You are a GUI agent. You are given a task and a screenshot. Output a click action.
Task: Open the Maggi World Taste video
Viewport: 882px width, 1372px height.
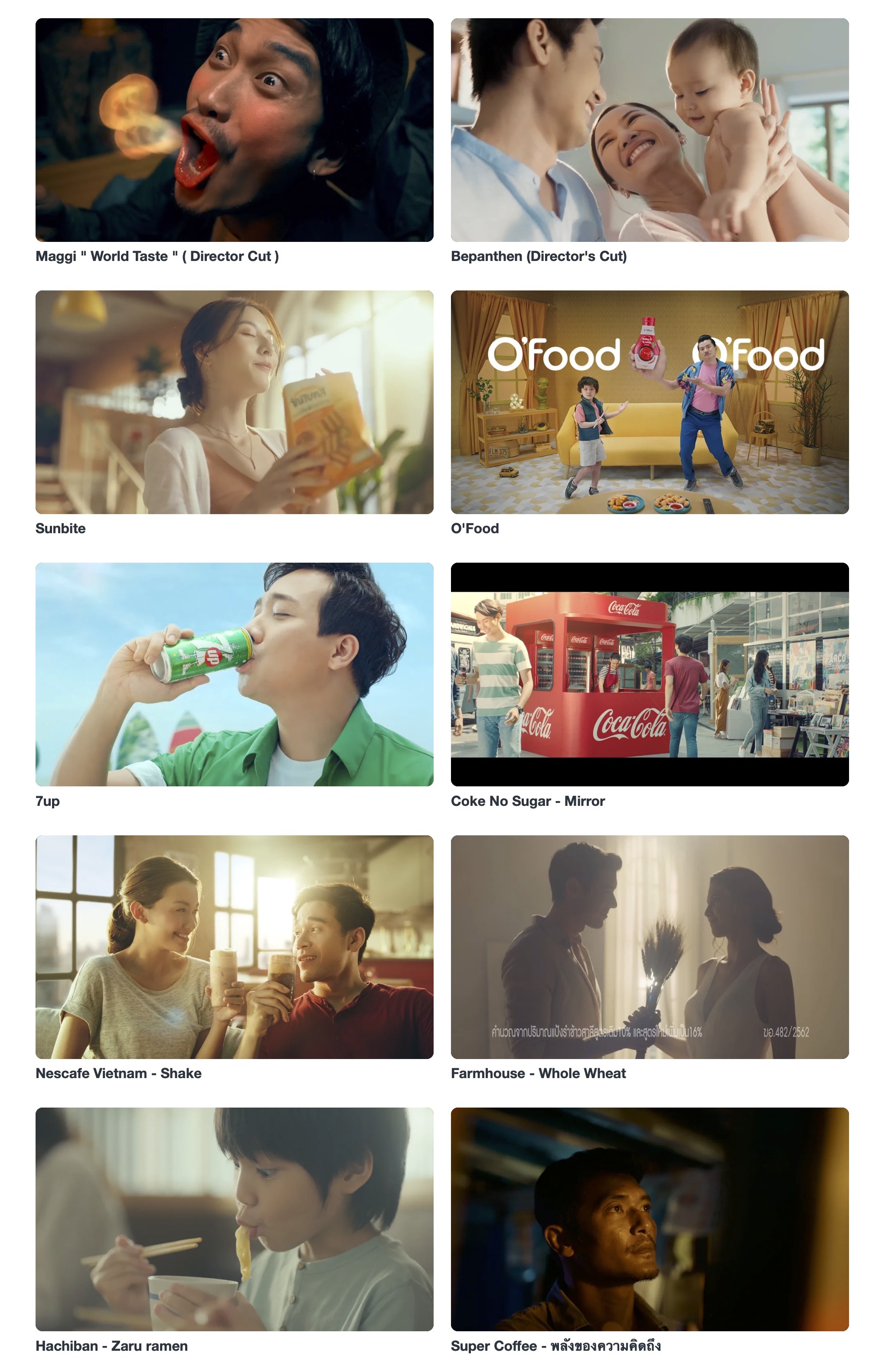[234, 130]
